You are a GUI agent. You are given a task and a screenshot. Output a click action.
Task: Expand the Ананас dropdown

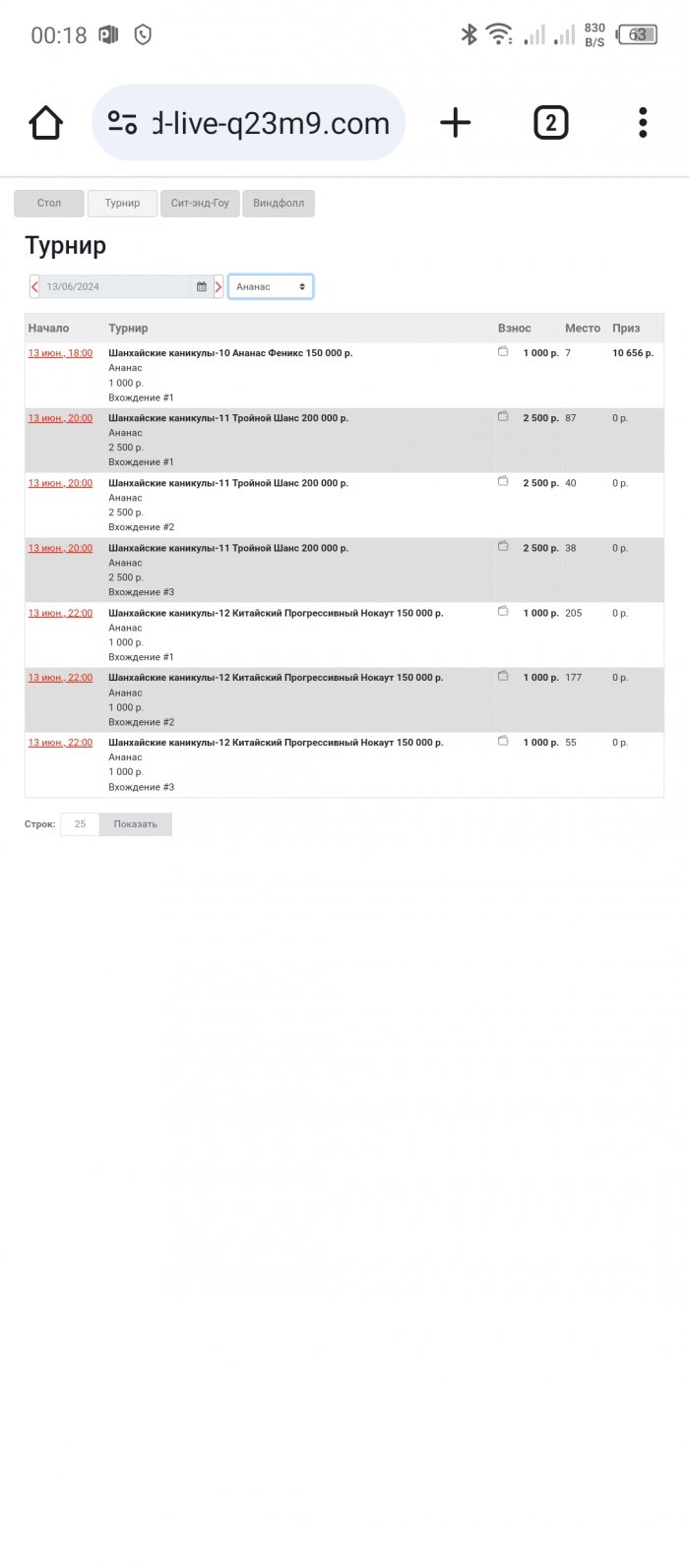(271, 287)
